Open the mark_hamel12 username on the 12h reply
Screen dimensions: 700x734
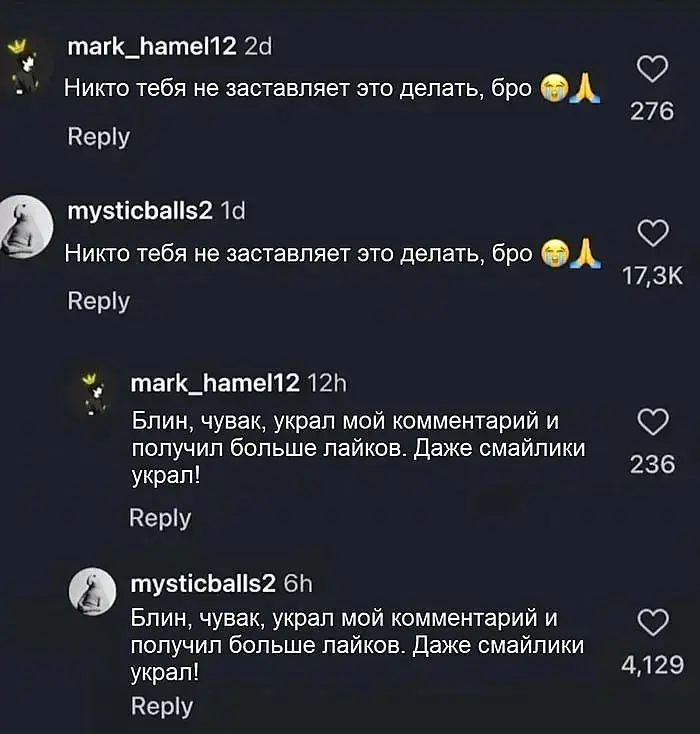(x=215, y=381)
